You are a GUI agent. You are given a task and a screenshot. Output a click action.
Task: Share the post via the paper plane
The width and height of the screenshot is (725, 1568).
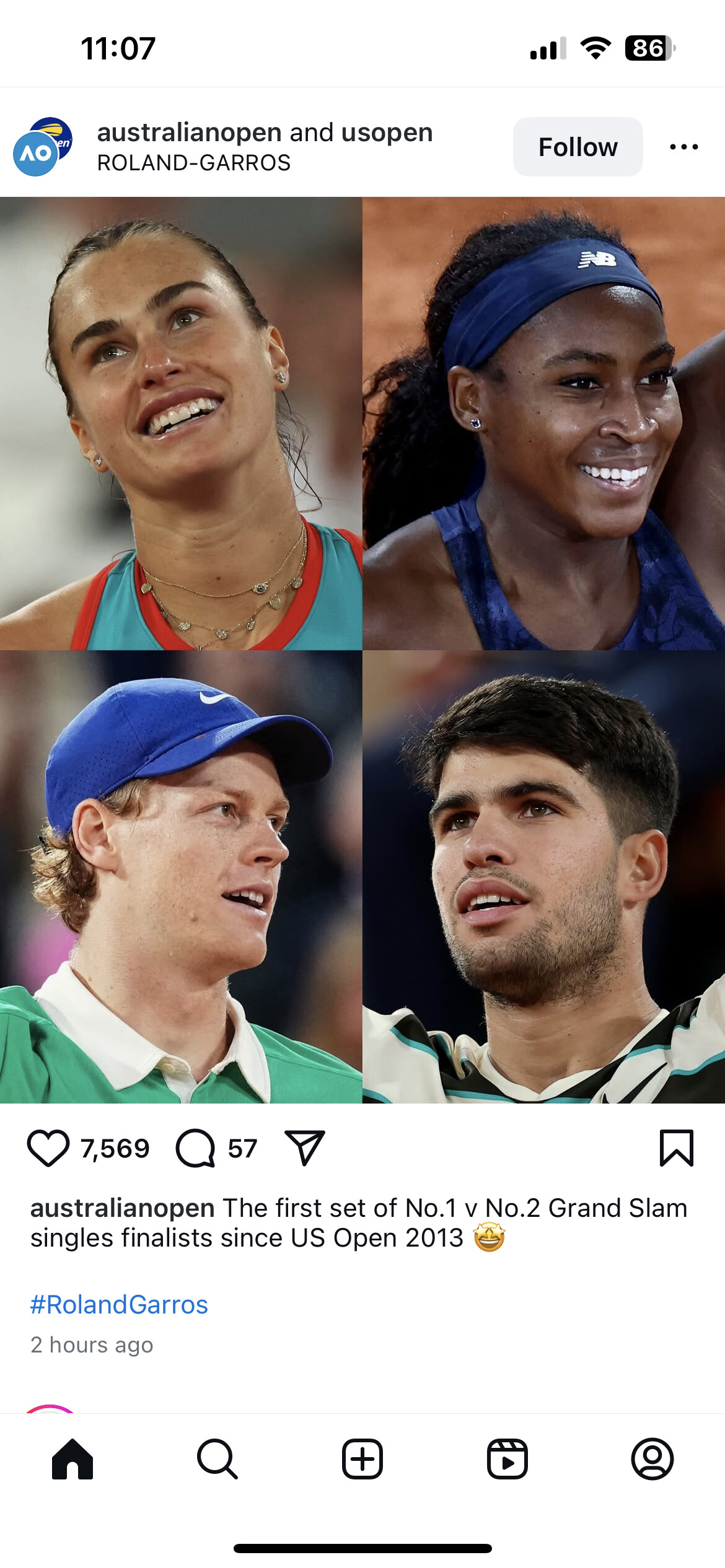(x=304, y=1148)
